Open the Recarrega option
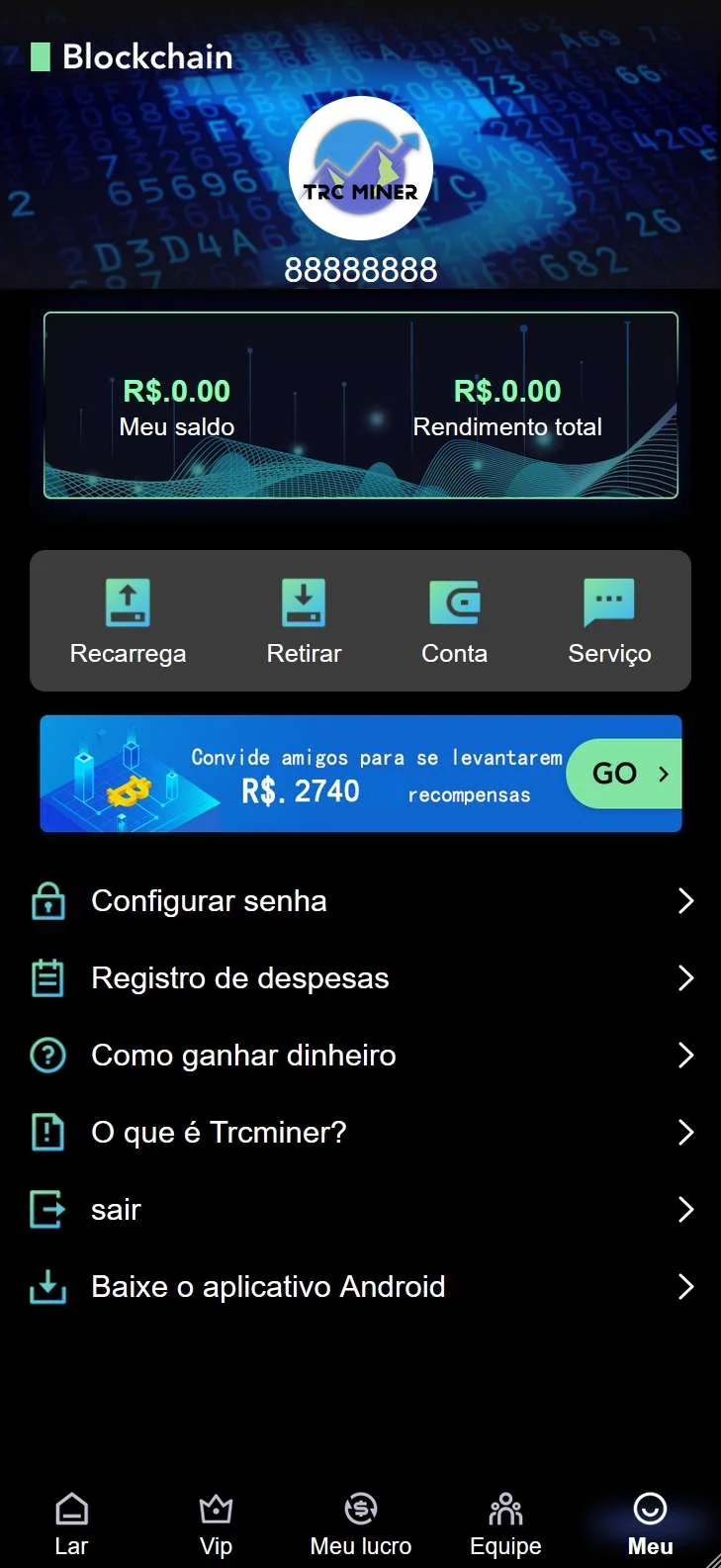The image size is (721, 1568). pos(128,621)
